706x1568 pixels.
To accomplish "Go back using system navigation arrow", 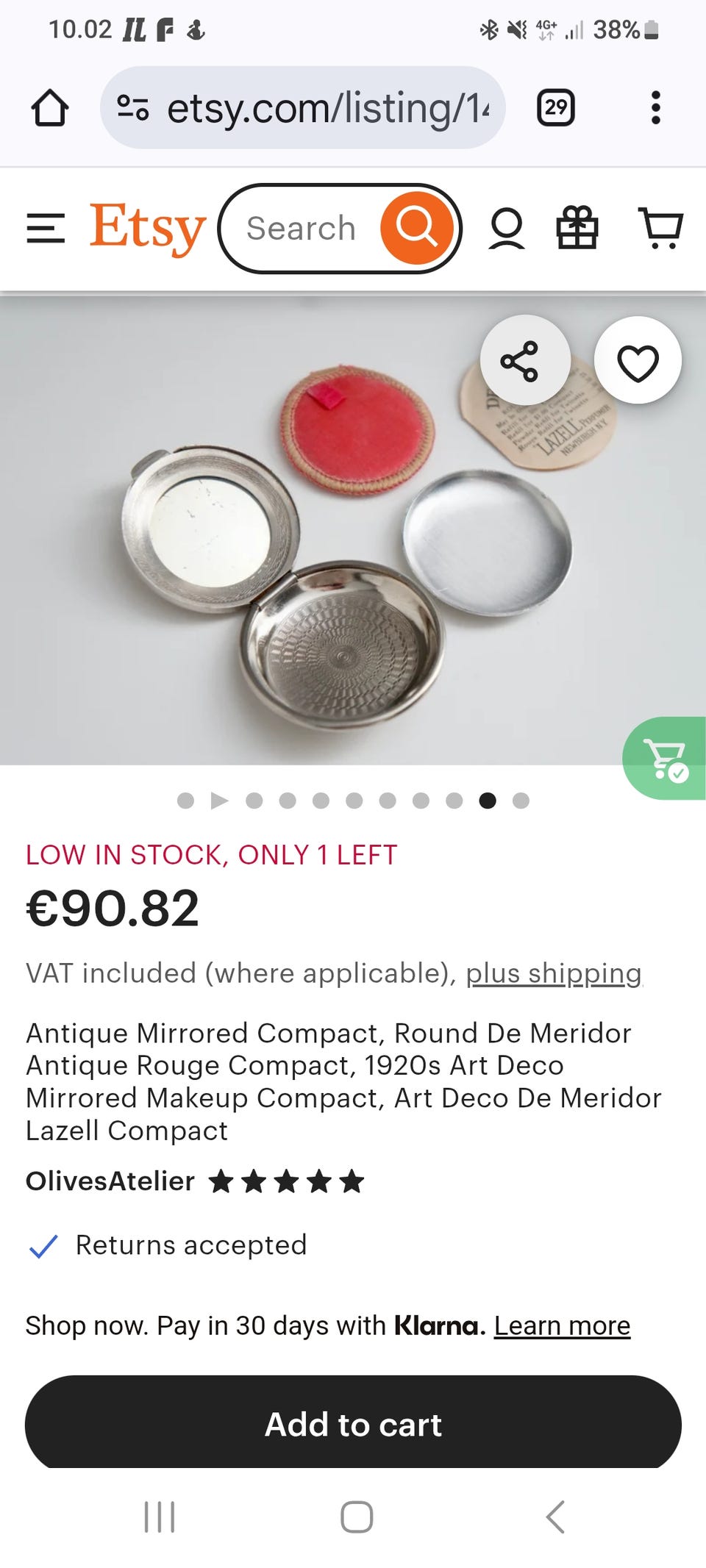I will [x=555, y=1517].
